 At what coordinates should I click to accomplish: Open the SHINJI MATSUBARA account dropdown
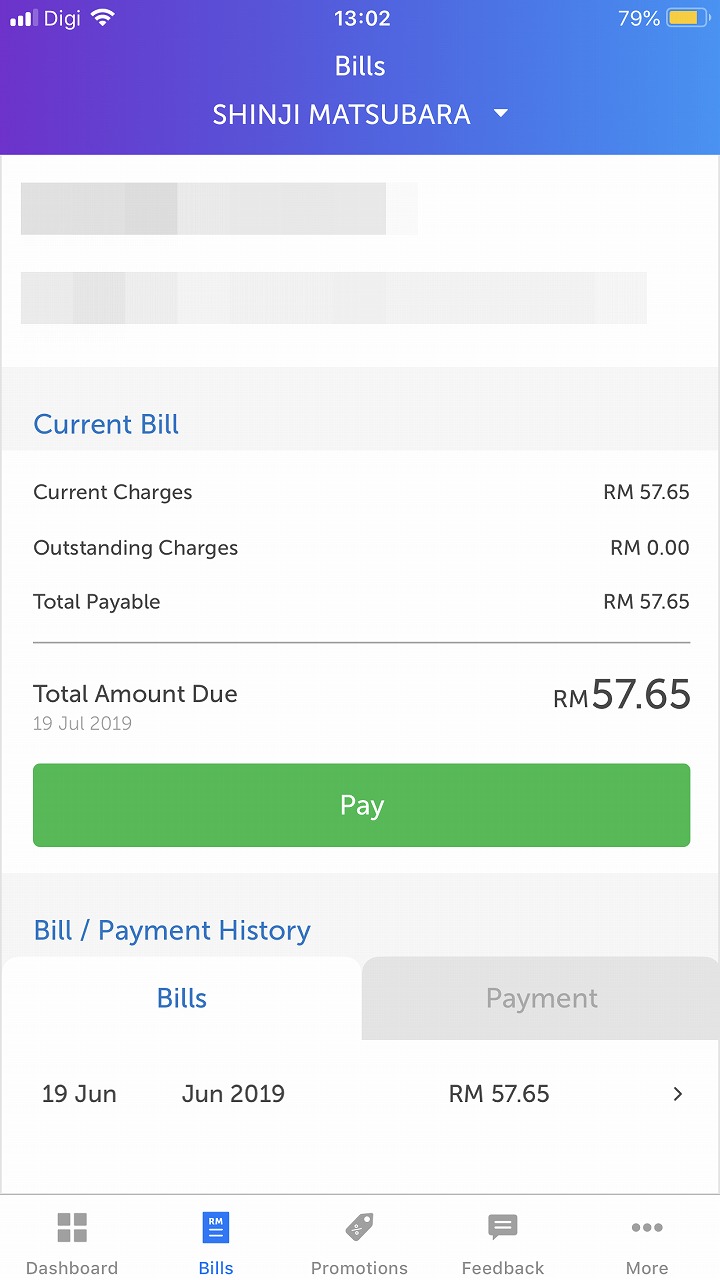[x=360, y=114]
